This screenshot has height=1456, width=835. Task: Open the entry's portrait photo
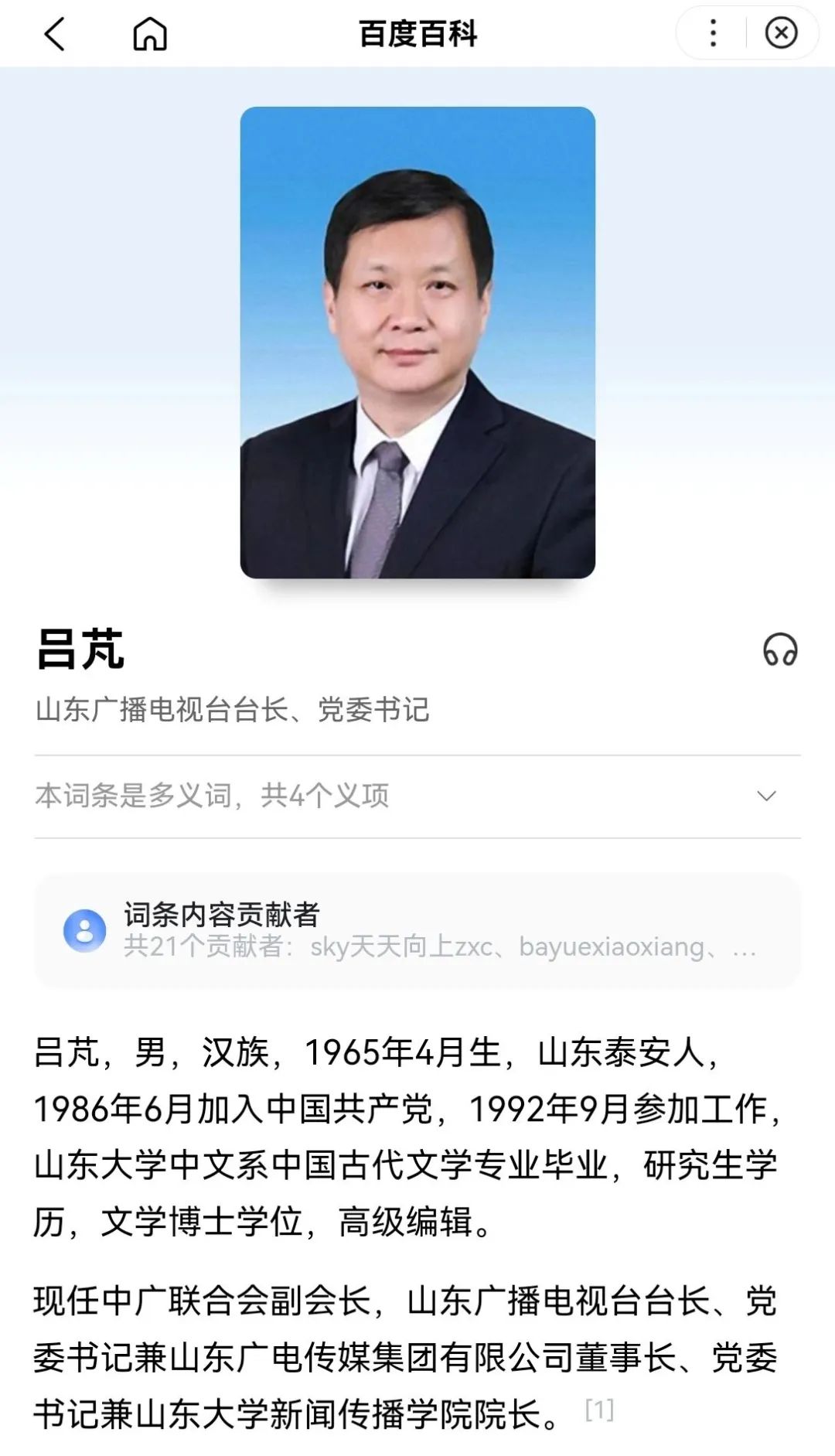click(x=417, y=343)
